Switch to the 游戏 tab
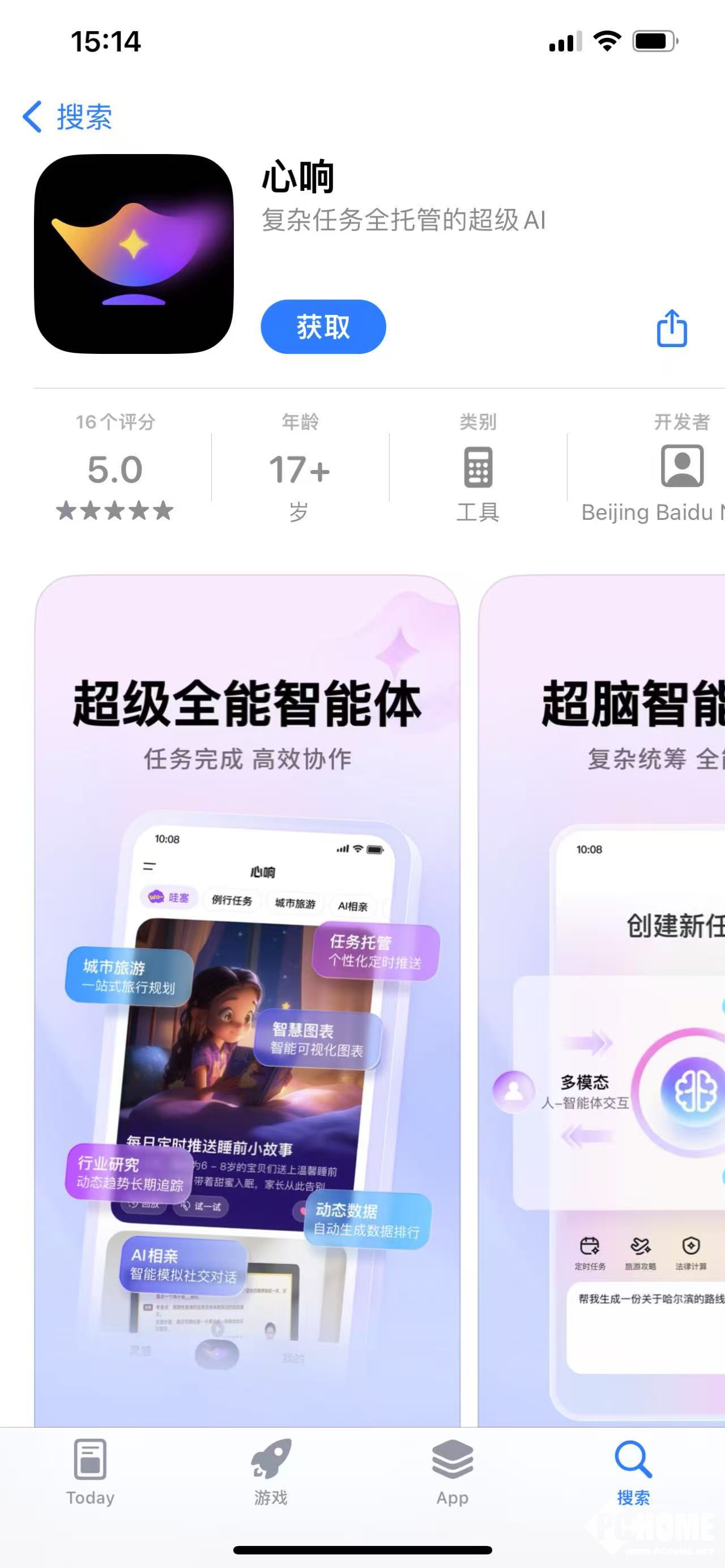The height and width of the screenshot is (1568, 725). (x=271, y=1472)
